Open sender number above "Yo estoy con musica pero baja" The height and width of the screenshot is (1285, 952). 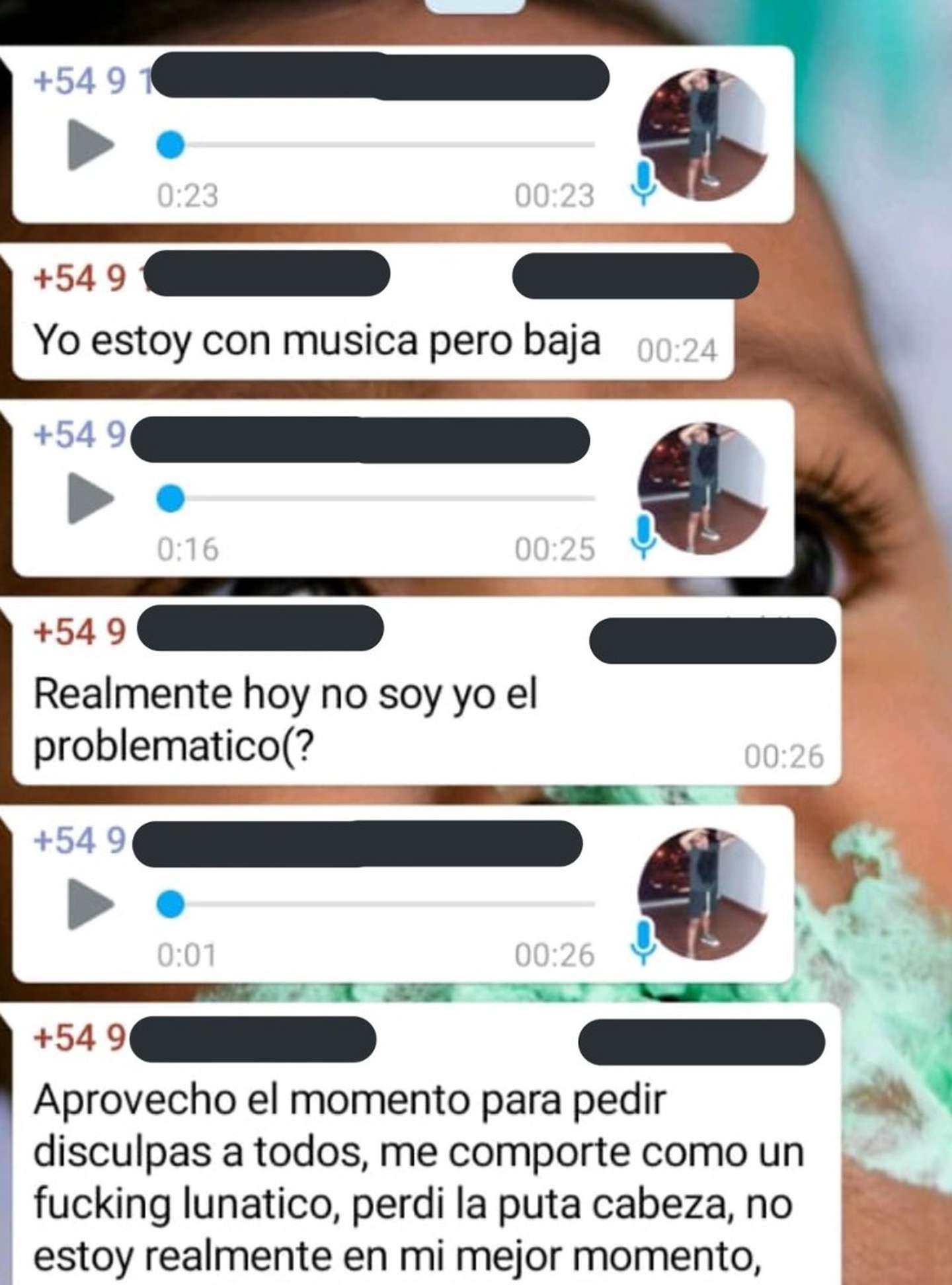tap(79, 278)
